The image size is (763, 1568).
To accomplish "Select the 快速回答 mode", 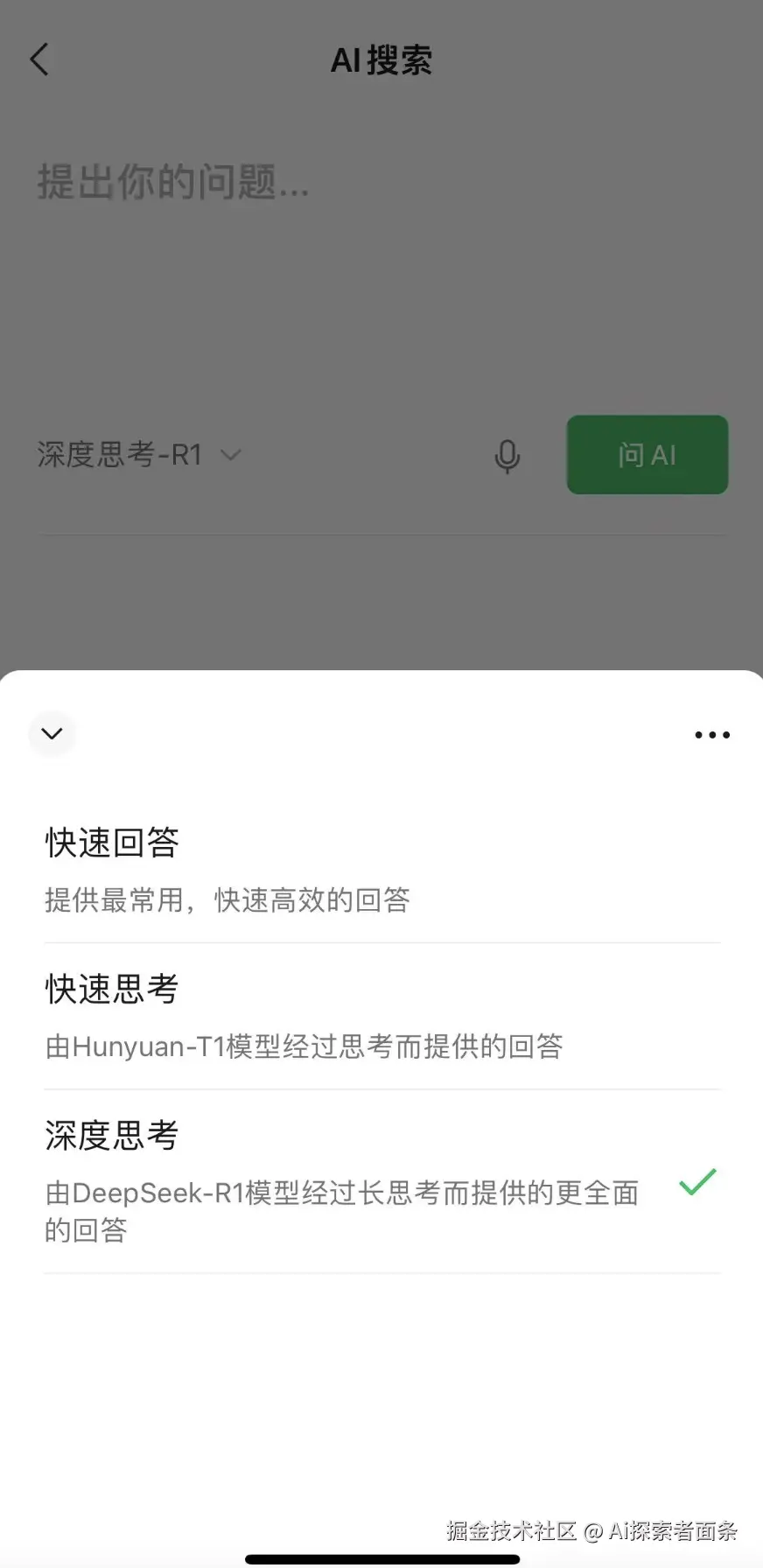I will tap(381, 870).
